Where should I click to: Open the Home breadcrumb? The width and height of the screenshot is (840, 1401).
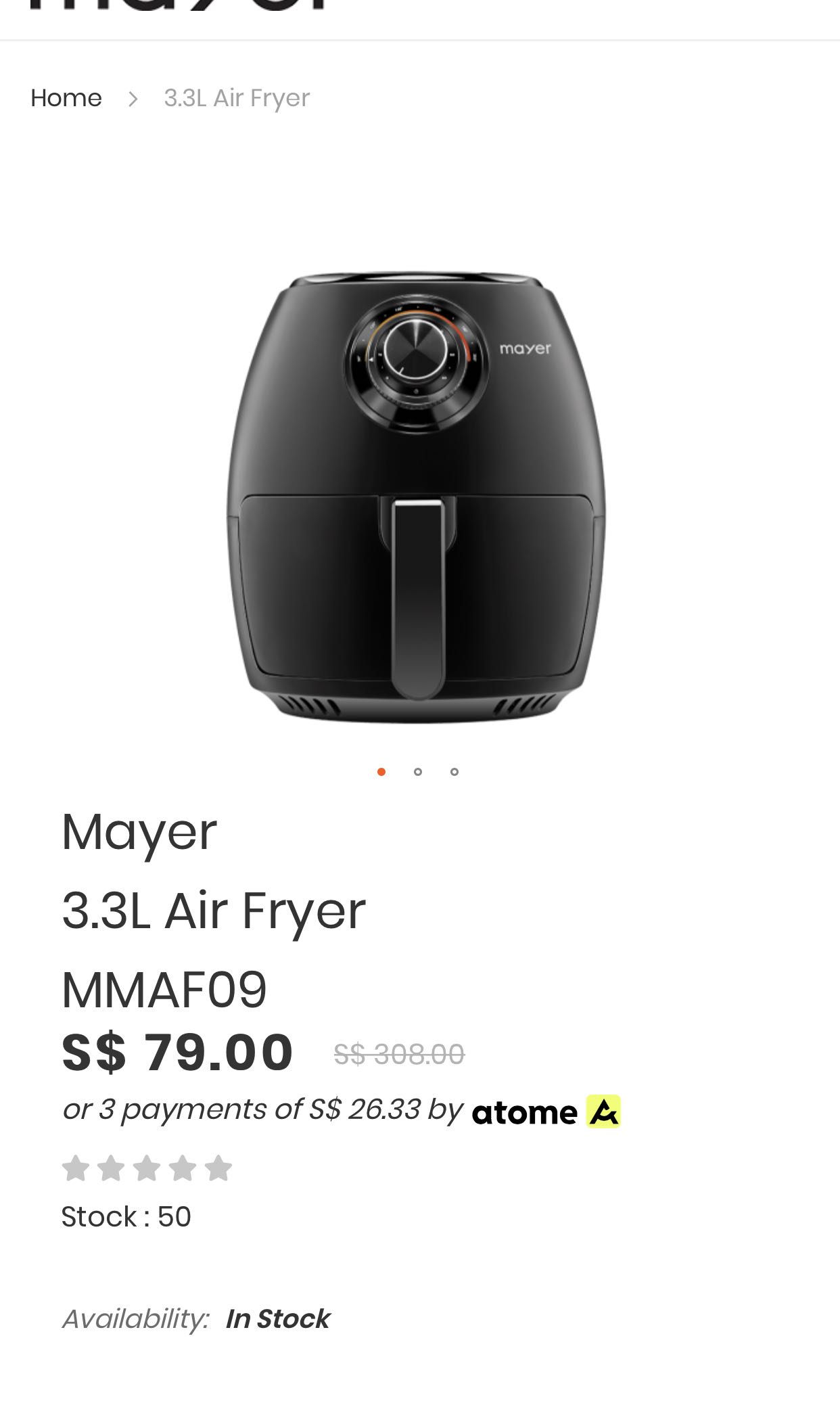pyautogui.click(x=67, y=97)
